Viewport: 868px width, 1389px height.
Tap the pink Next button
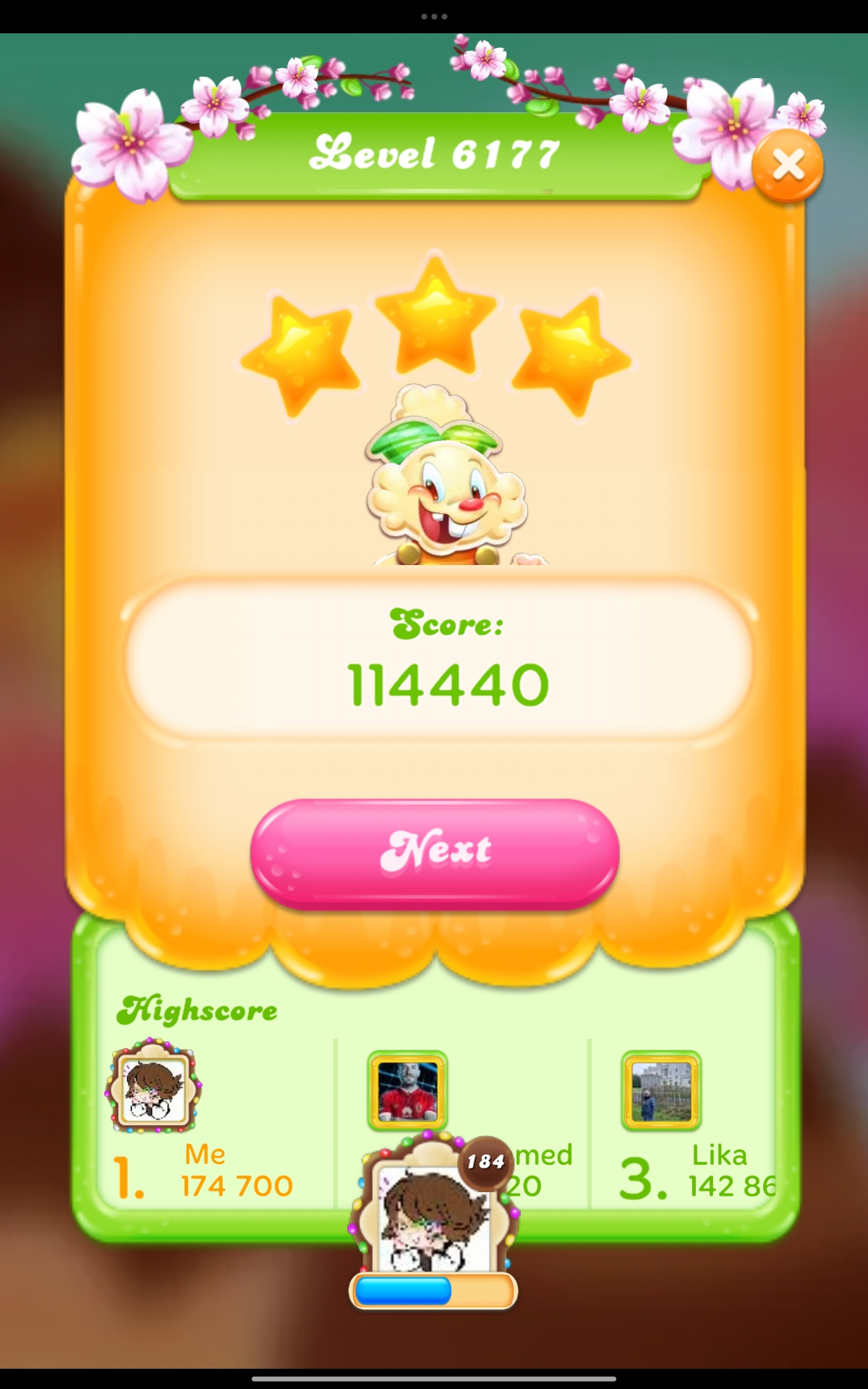[x=435, y=854]
